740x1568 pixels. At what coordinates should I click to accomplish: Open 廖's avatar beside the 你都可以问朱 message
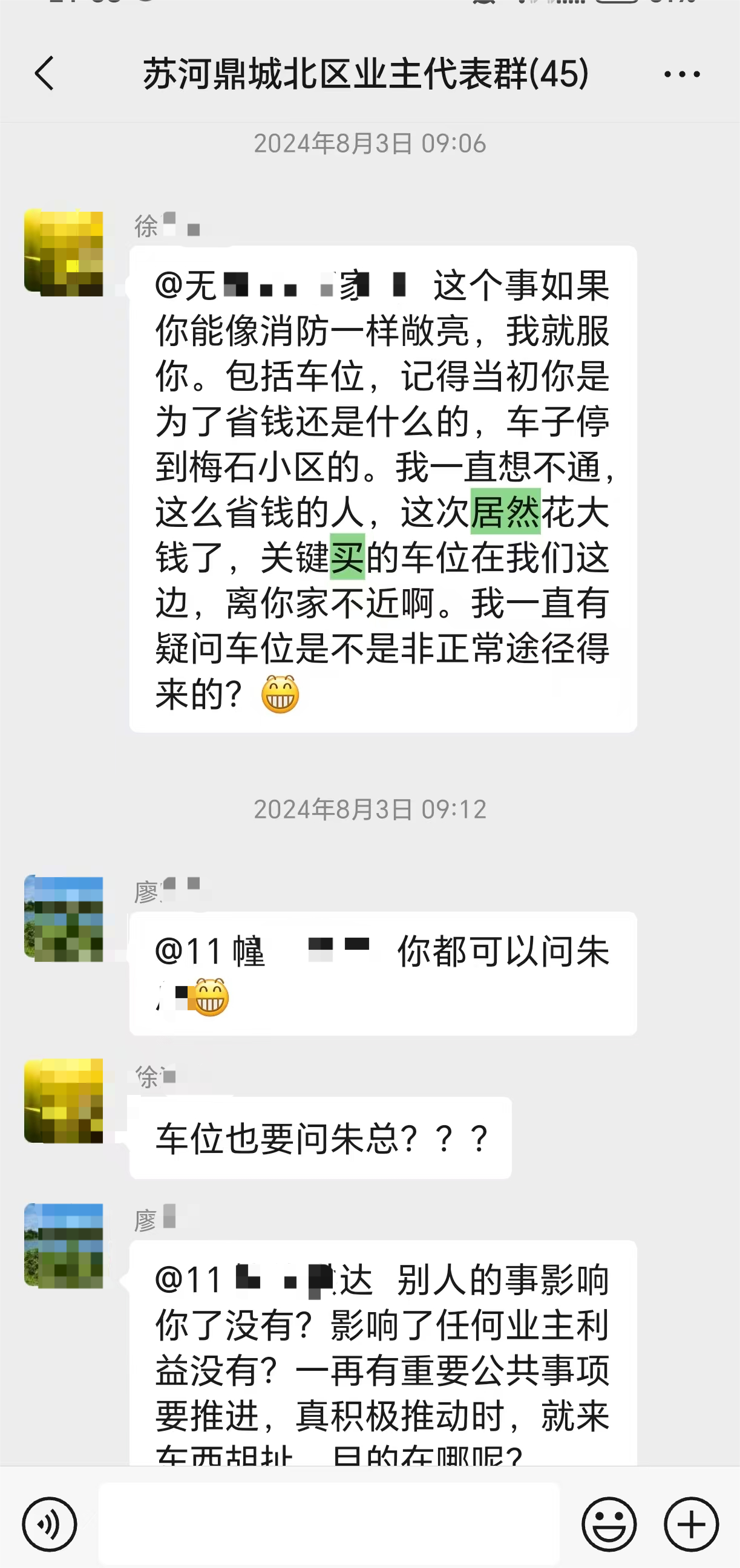[64, 918]
